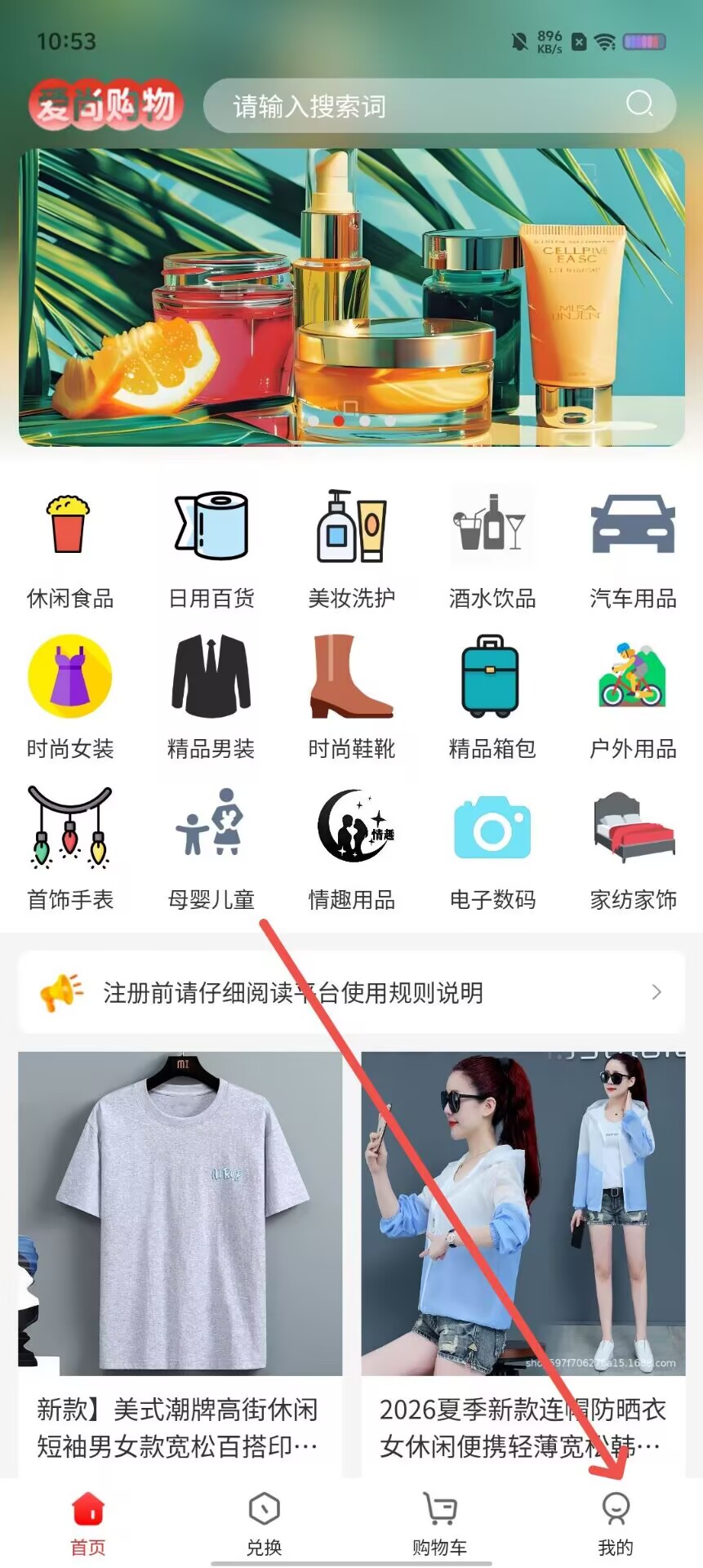This screenshot has width=703, height=1568.
Task: Tap the search box at the top
Action: (439, 105)
